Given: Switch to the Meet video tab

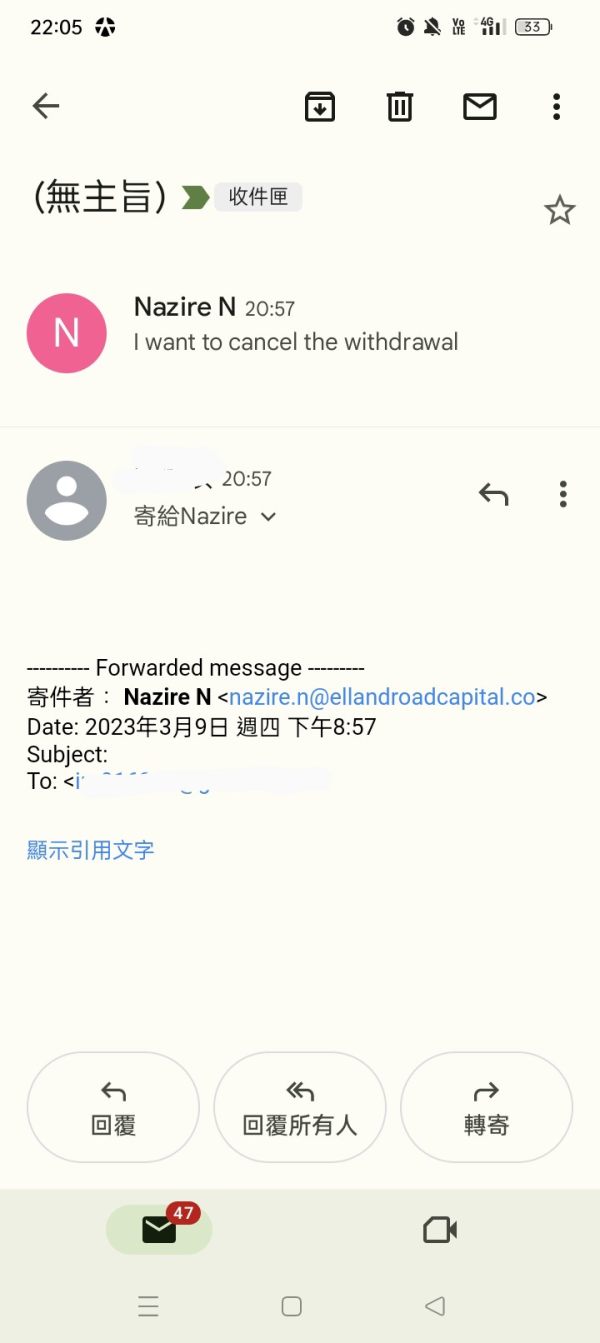Looking at the screenshot, I should click(x=440, y=1229).
